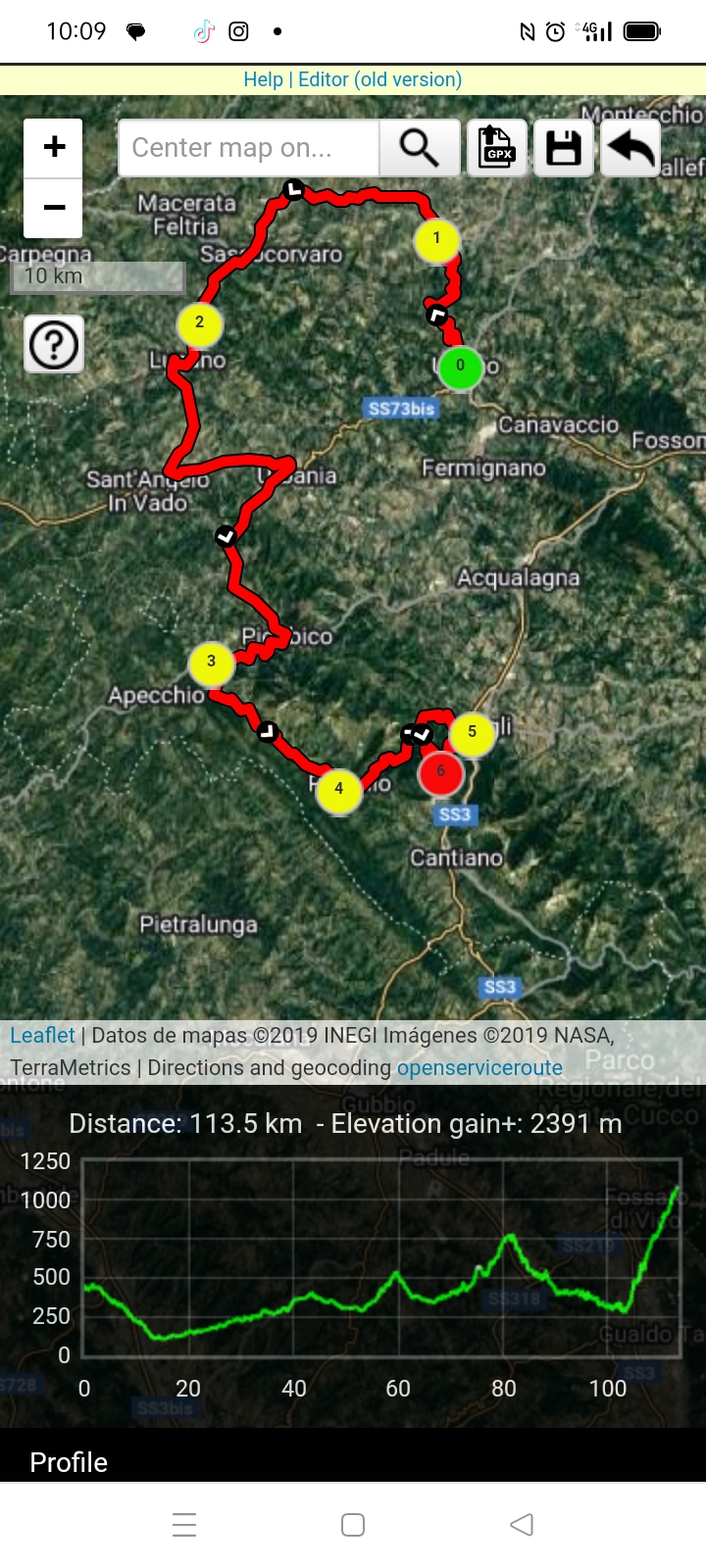Viewport: 706px width, 1568px height.
Task: Undo the last route edit
Action: click(x=630, y=148)
